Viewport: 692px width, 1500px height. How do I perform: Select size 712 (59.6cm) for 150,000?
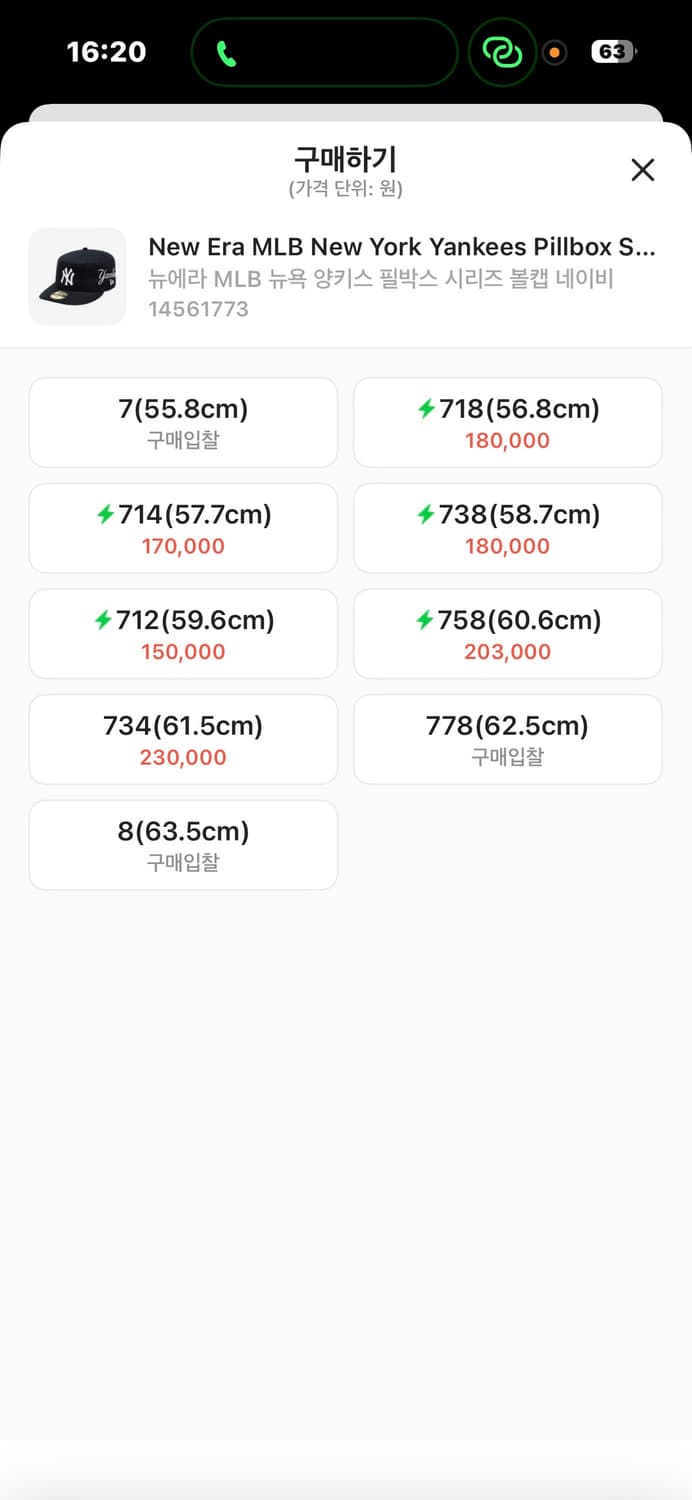tap(183, 634)
